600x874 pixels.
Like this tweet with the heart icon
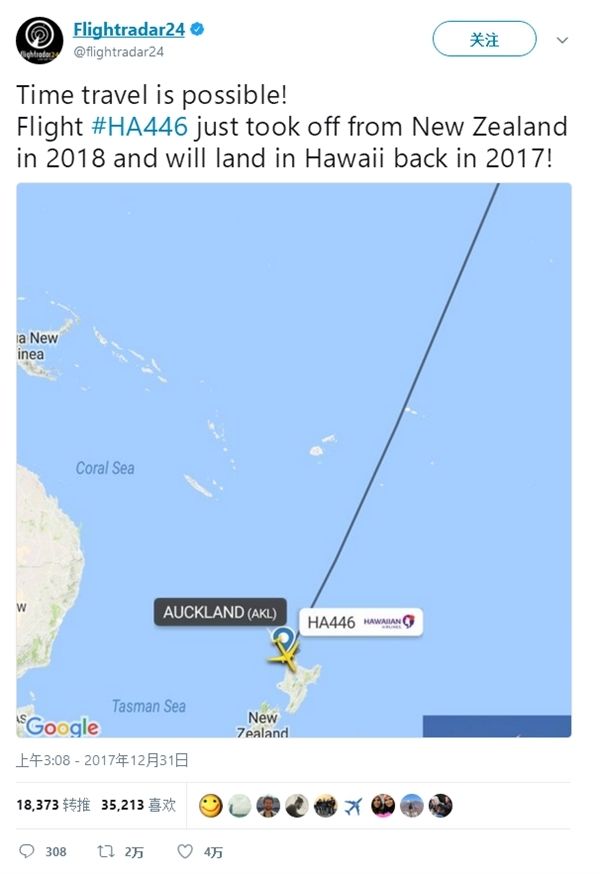coord(184,852)
